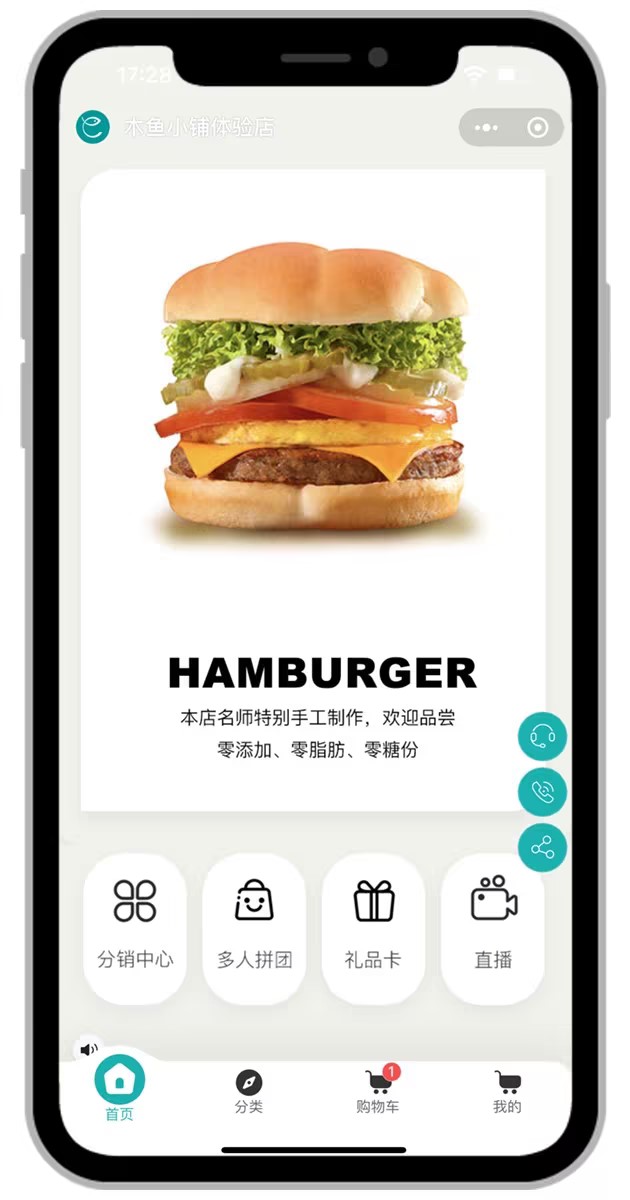
Task: Switch to the 首页 home tab
Action: pos(119,1090)
